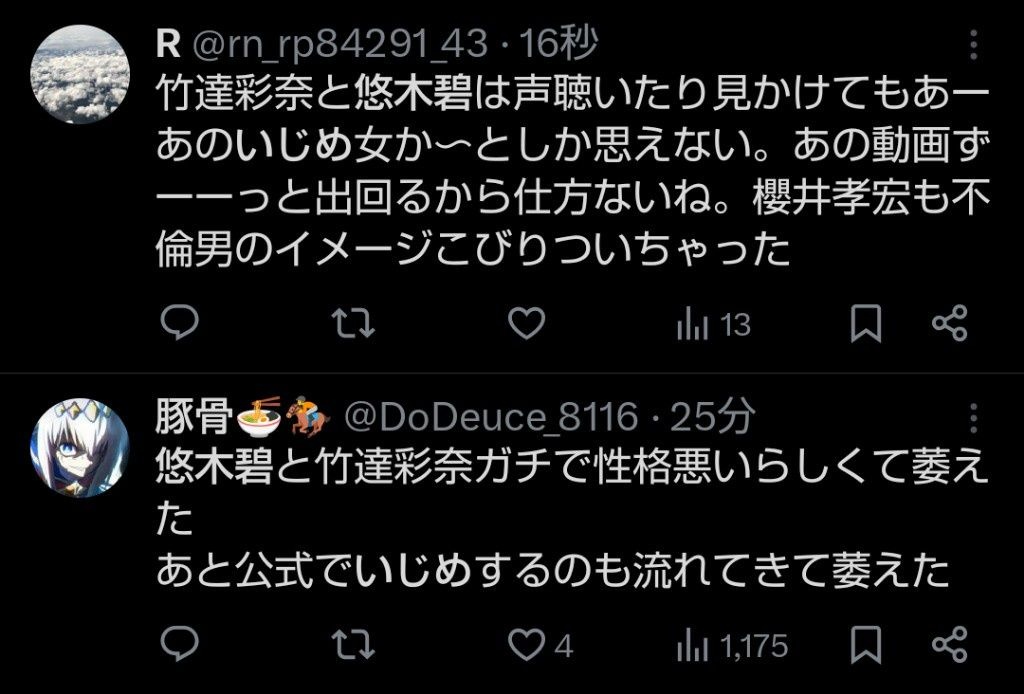The height and width of the screenshot is (694, 1024).
Task: Bookmark R's tweet
Action: pyautogui.click(x=865, y=324)
